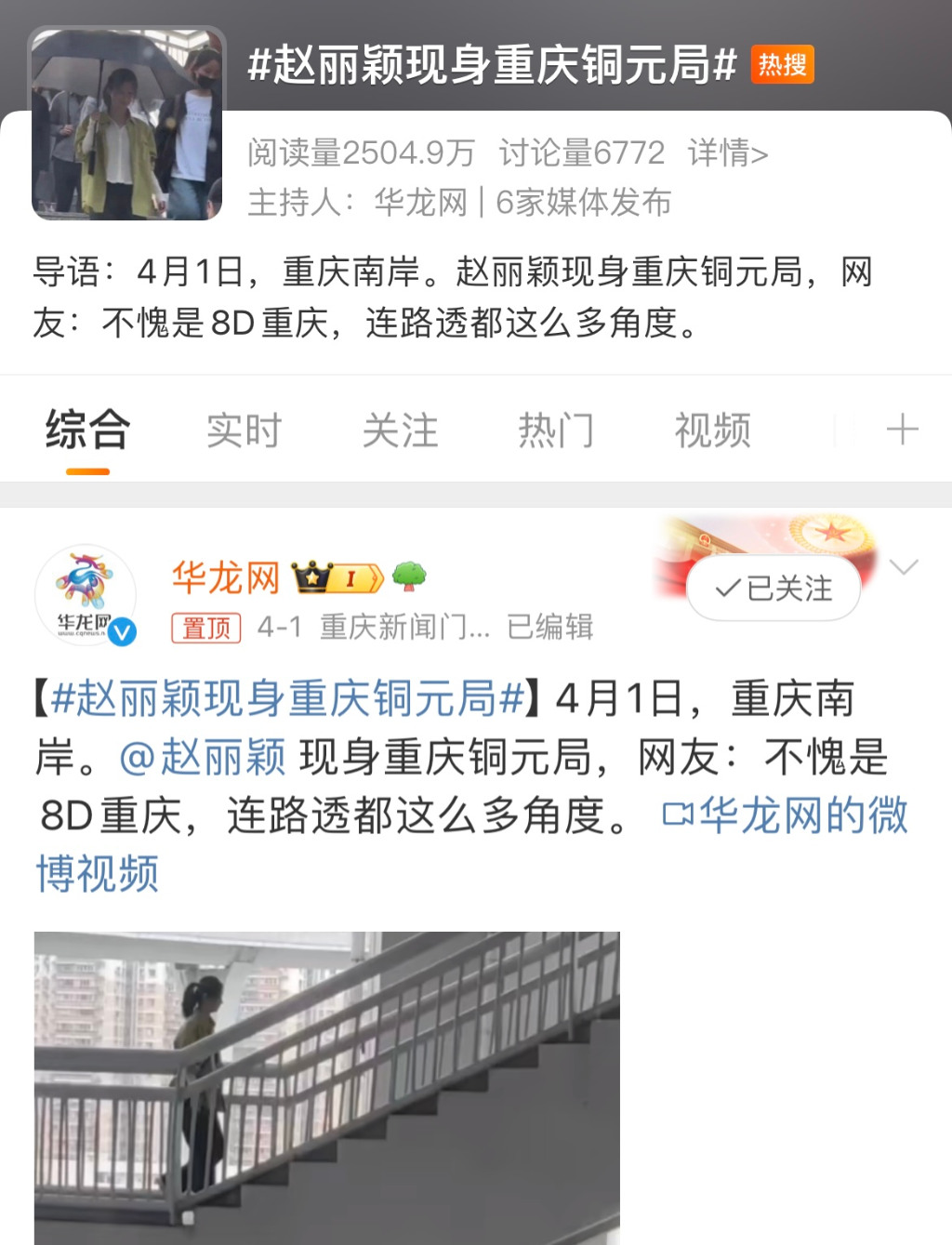Open the @赵丽颖 mention link

tap(203, 758)
